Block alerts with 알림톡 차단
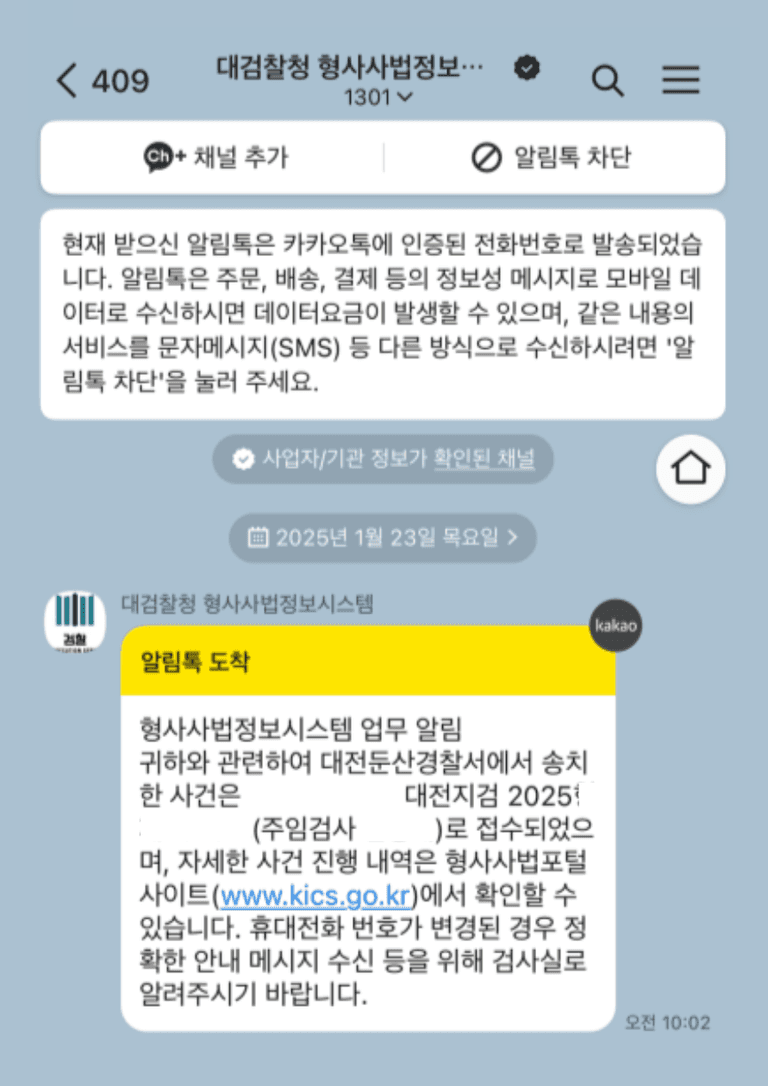 pyautogui.click(x=551, y=157)
